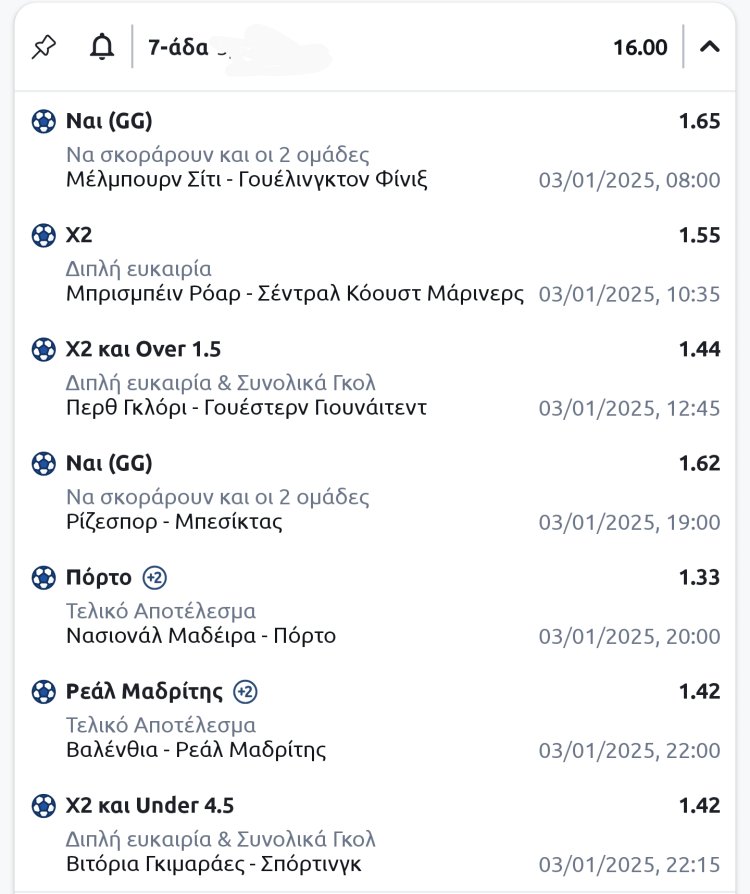Enable notifications bell for this bet
This screenshot has width=750, height=894.
[102, 47]
